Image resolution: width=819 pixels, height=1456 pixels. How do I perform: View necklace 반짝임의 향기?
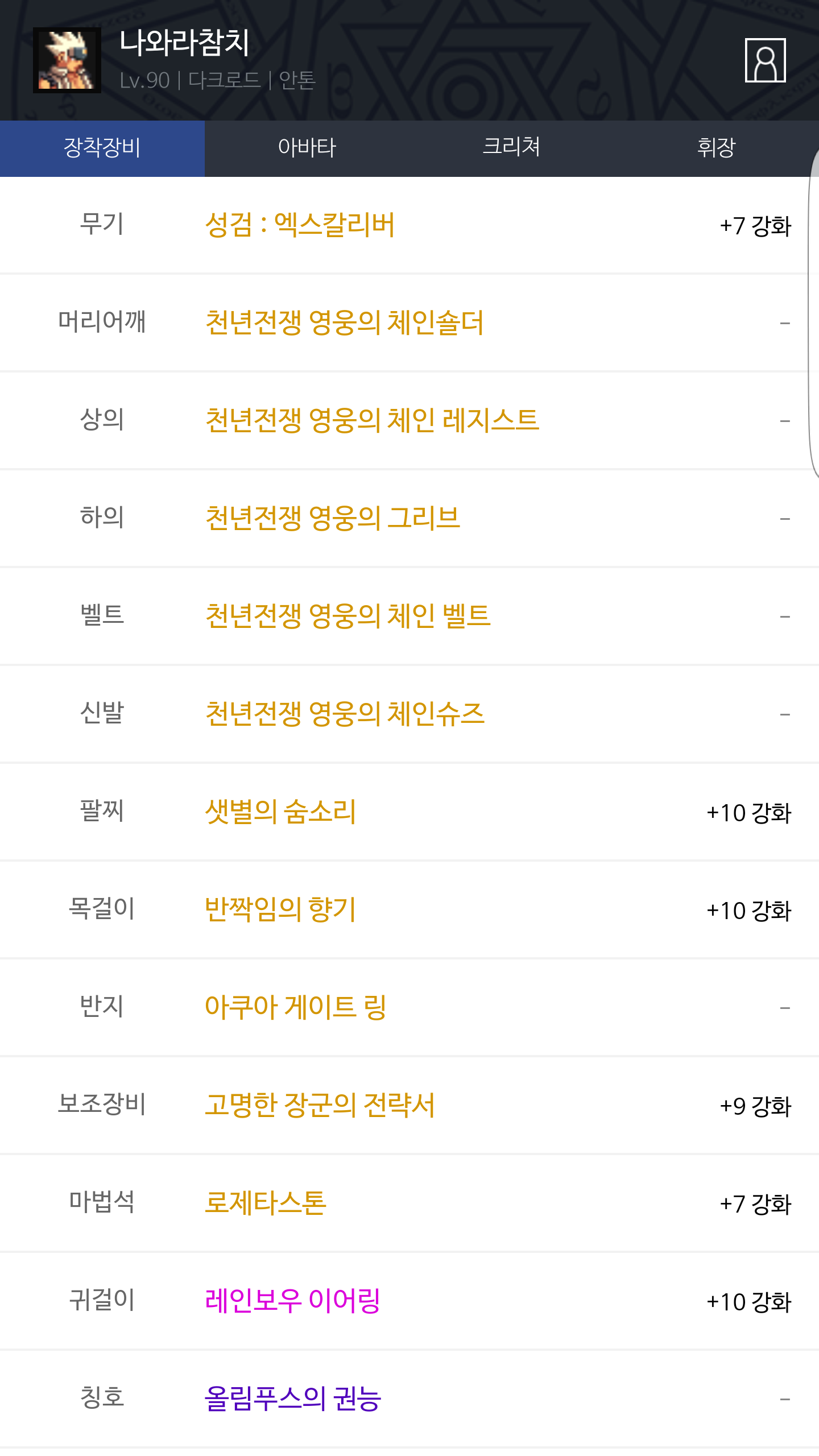280,909
